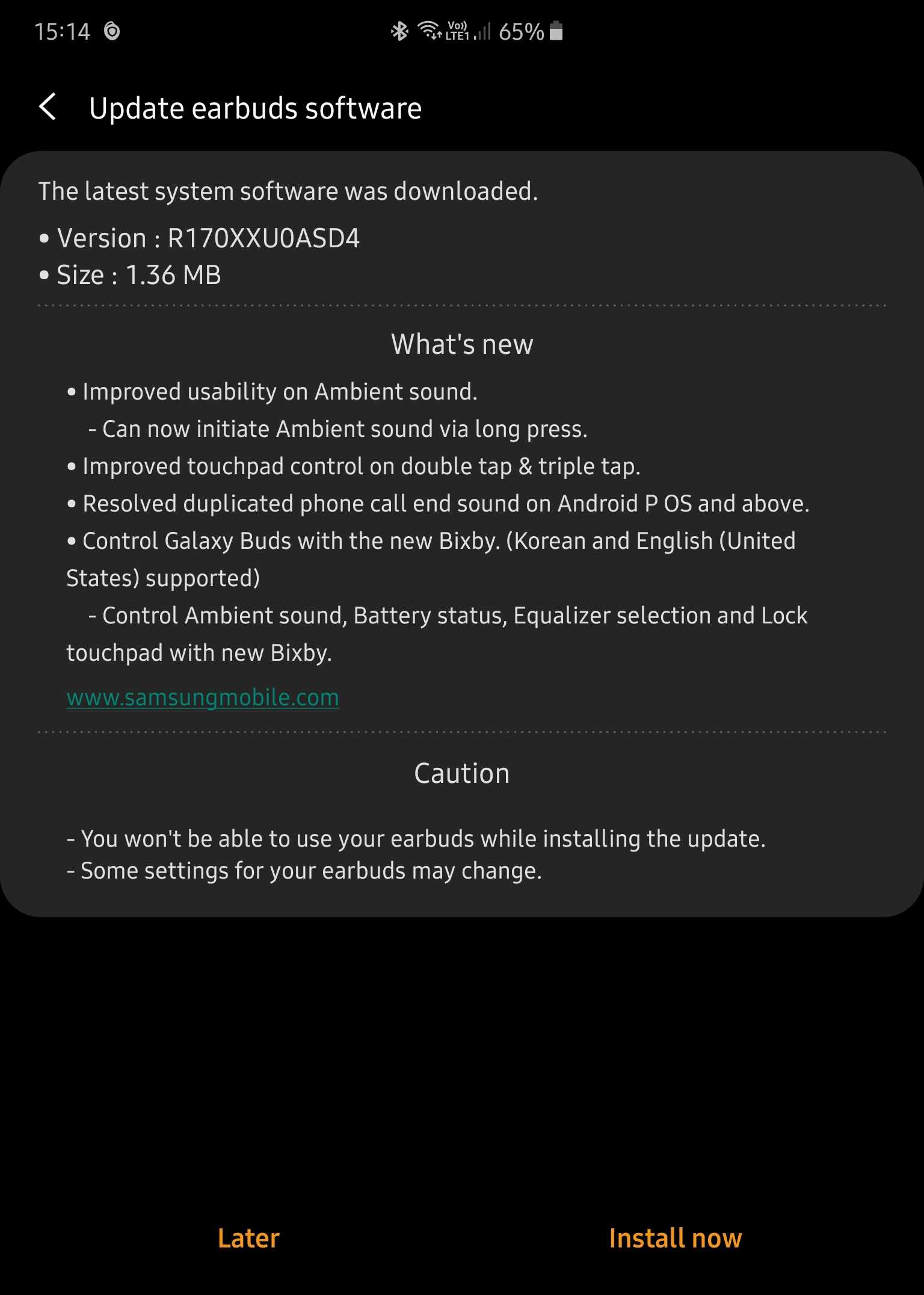Open the www.samsungmobile.com link
The image size is (924, 1295).
pyautogui.click(x=203, y=698)
